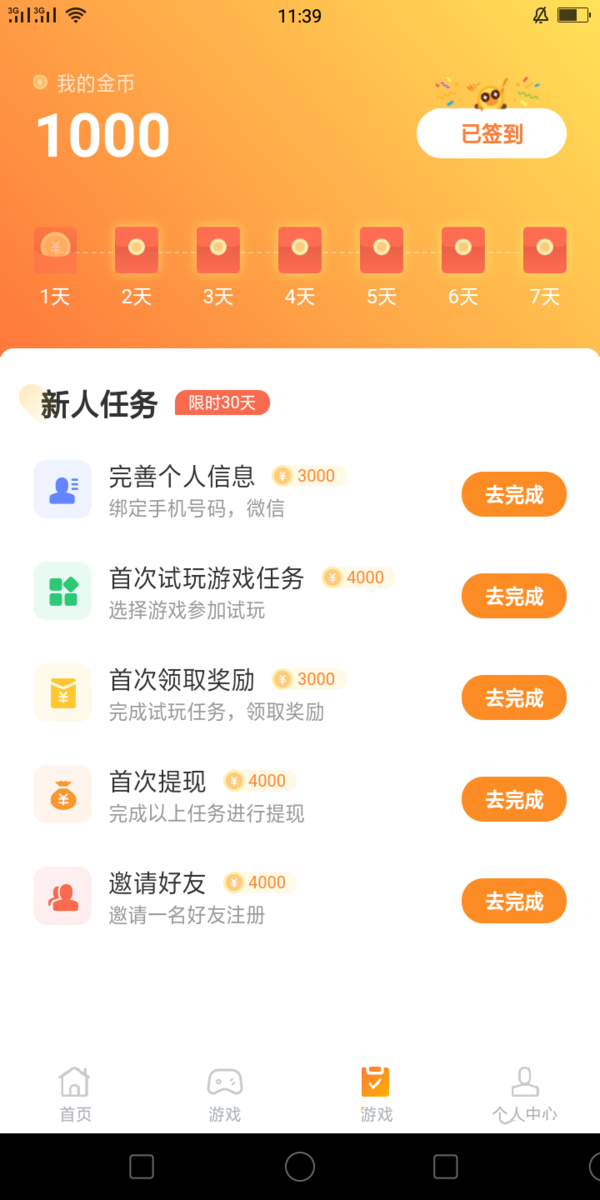This screenshot has width=600, height=1200.
Task: Tap 去完成 for 邀请好友
Action: click(514, 901)
